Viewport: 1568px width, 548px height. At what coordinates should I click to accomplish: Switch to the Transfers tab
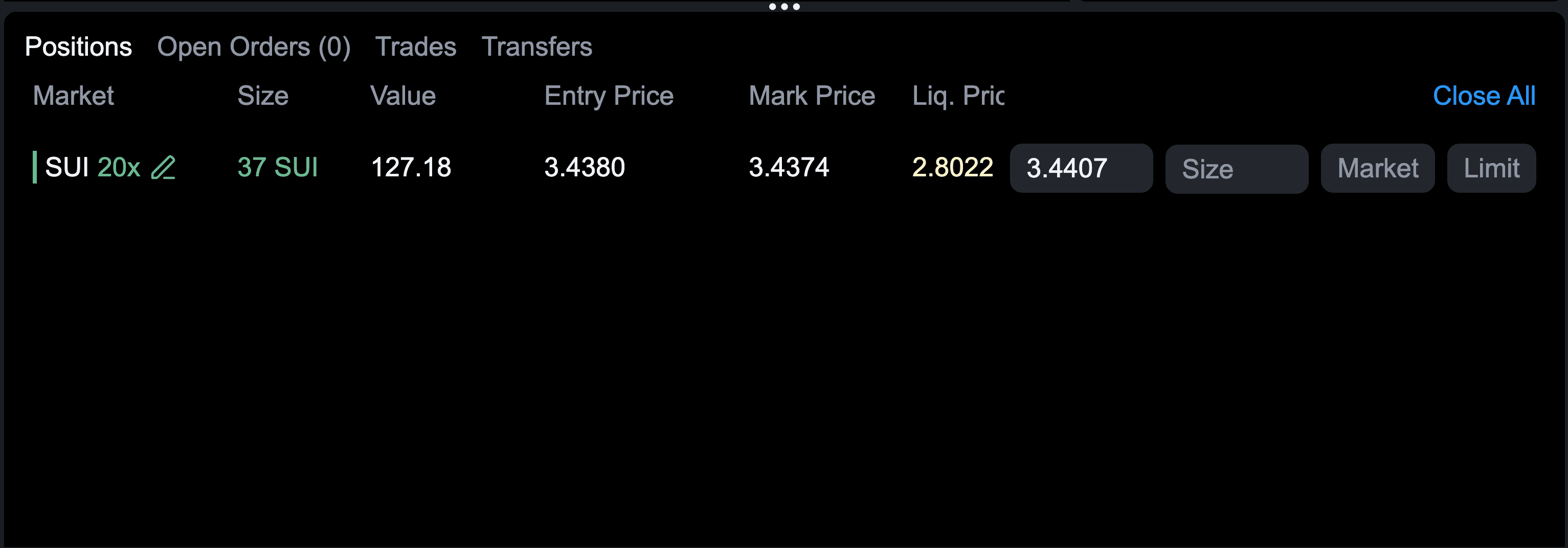pos(536,47)
